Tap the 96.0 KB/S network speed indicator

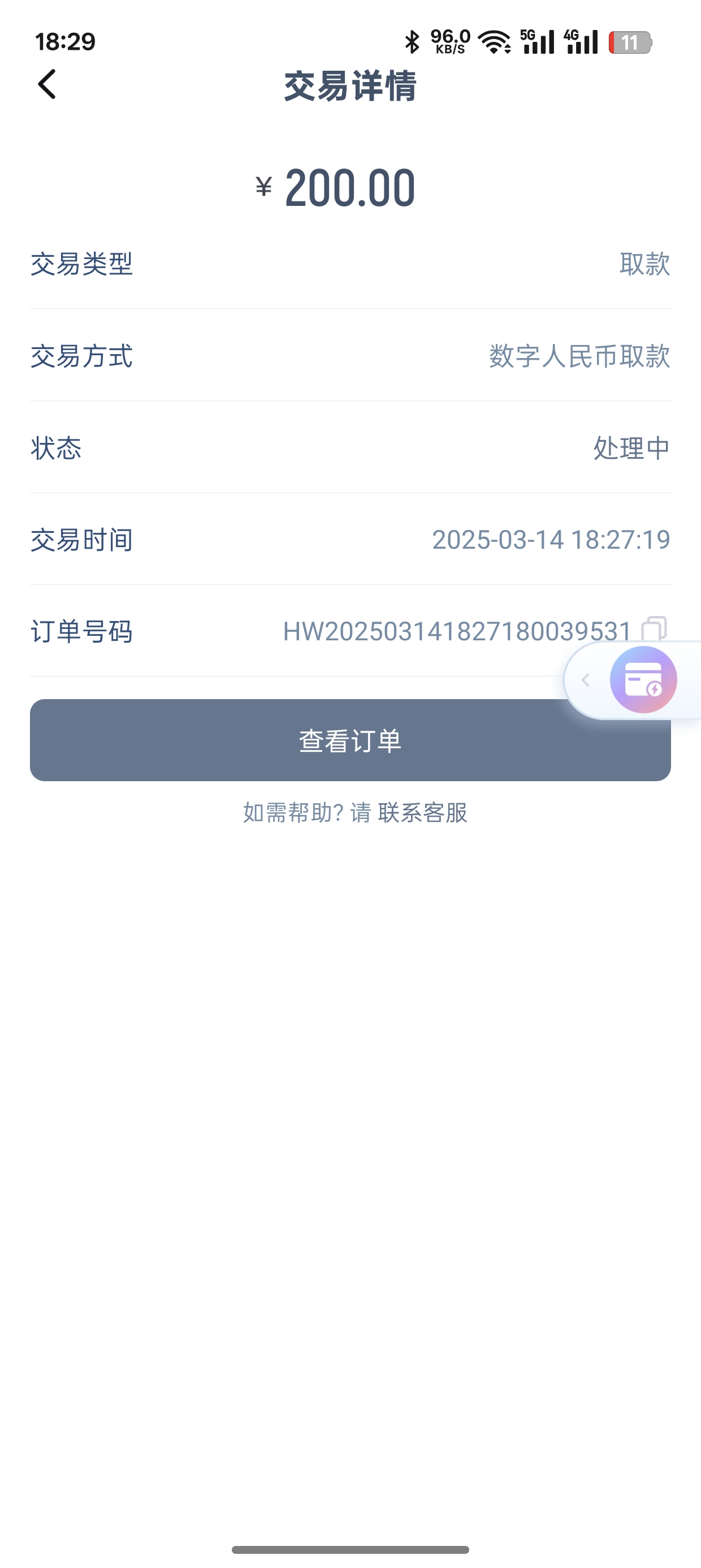click(448, 40)
